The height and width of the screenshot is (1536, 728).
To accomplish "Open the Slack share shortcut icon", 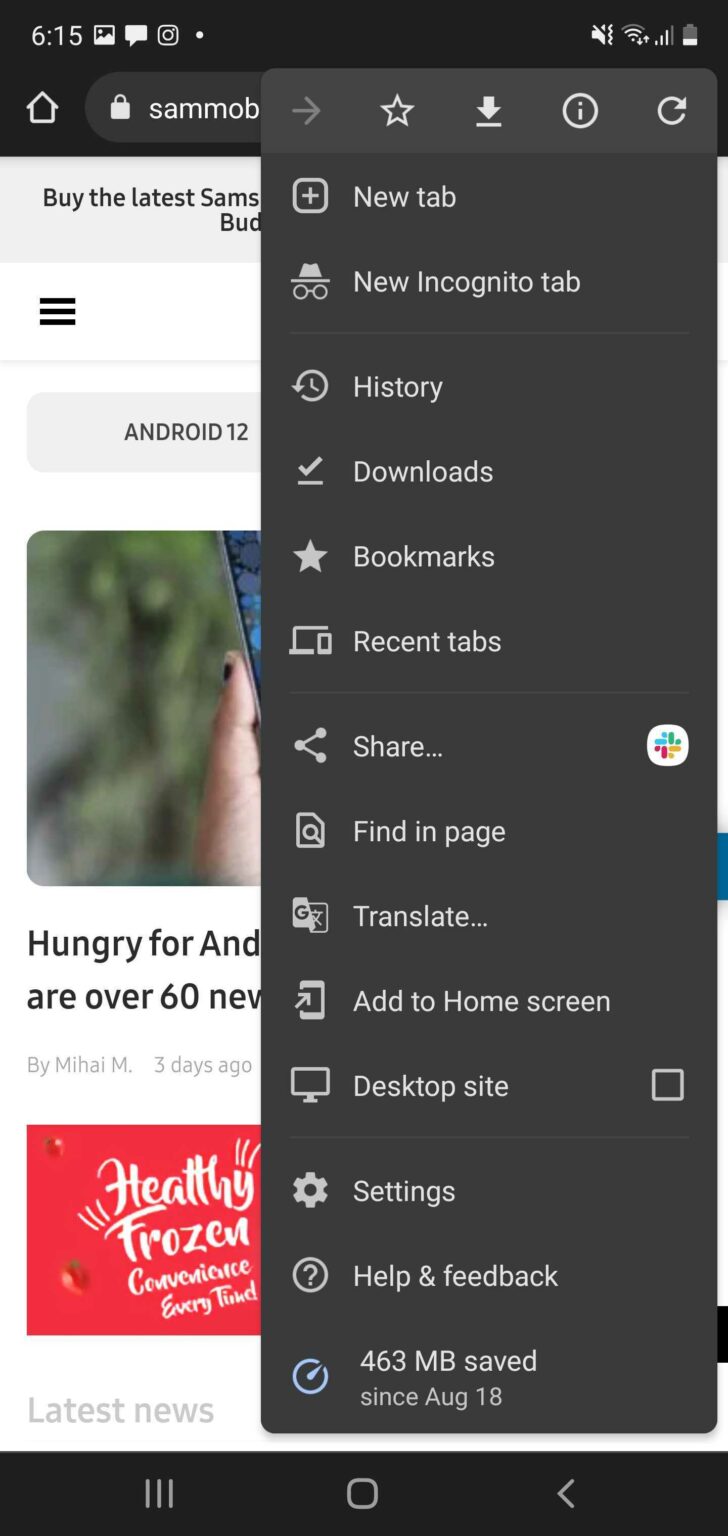I will [x=667, y=745].
